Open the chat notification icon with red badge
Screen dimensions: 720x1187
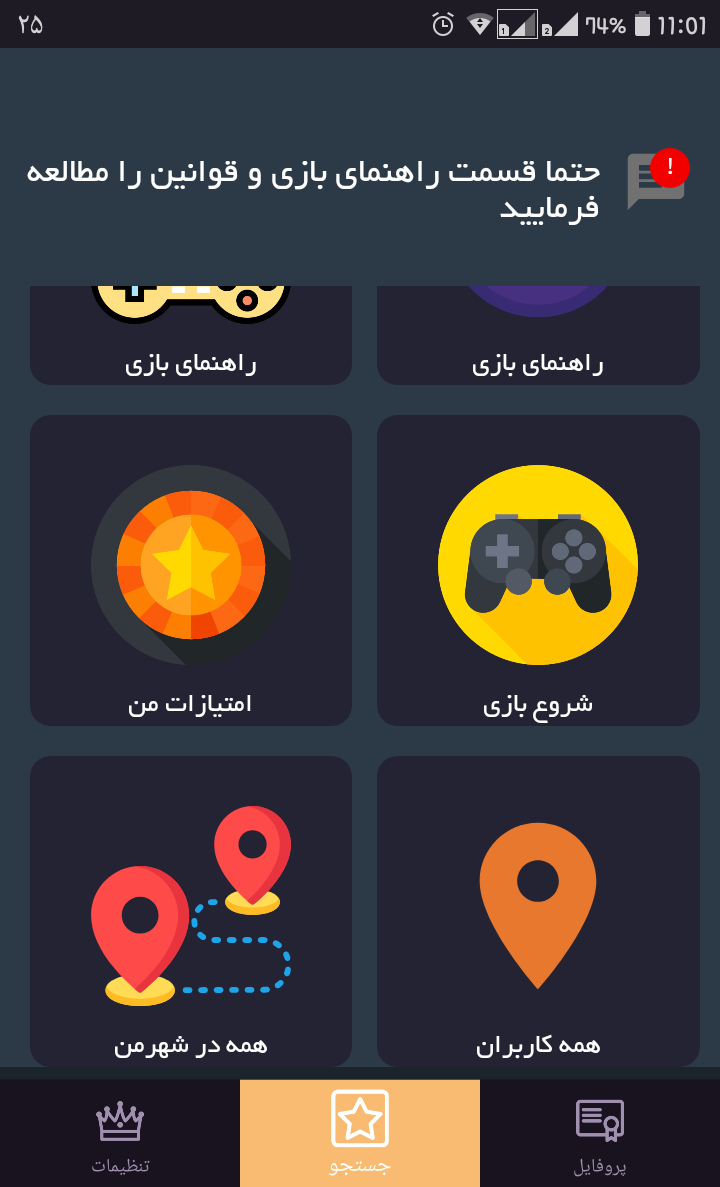point(655,182)
